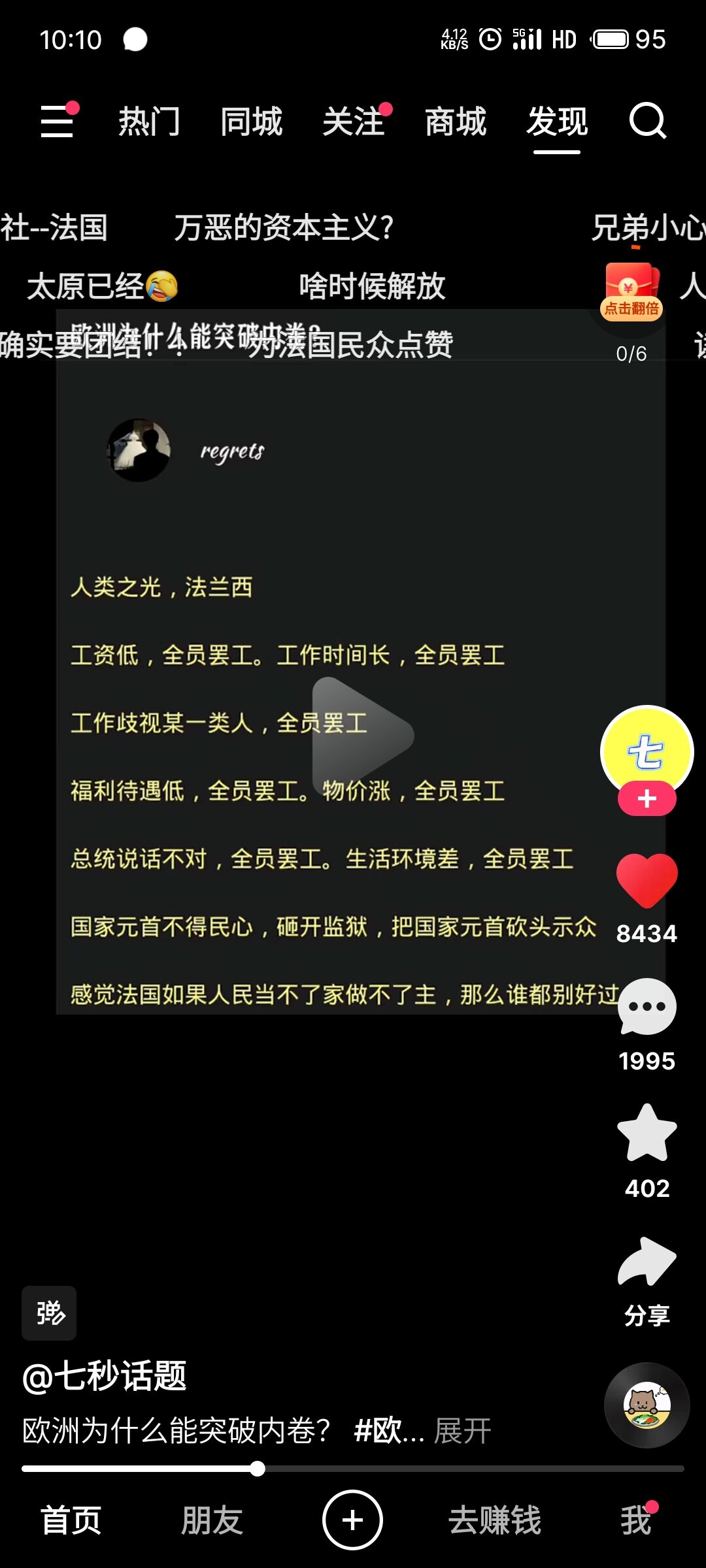The image size is (706, 1568).
Task: Add this video to favorites
Action: tap(647, 1134)
